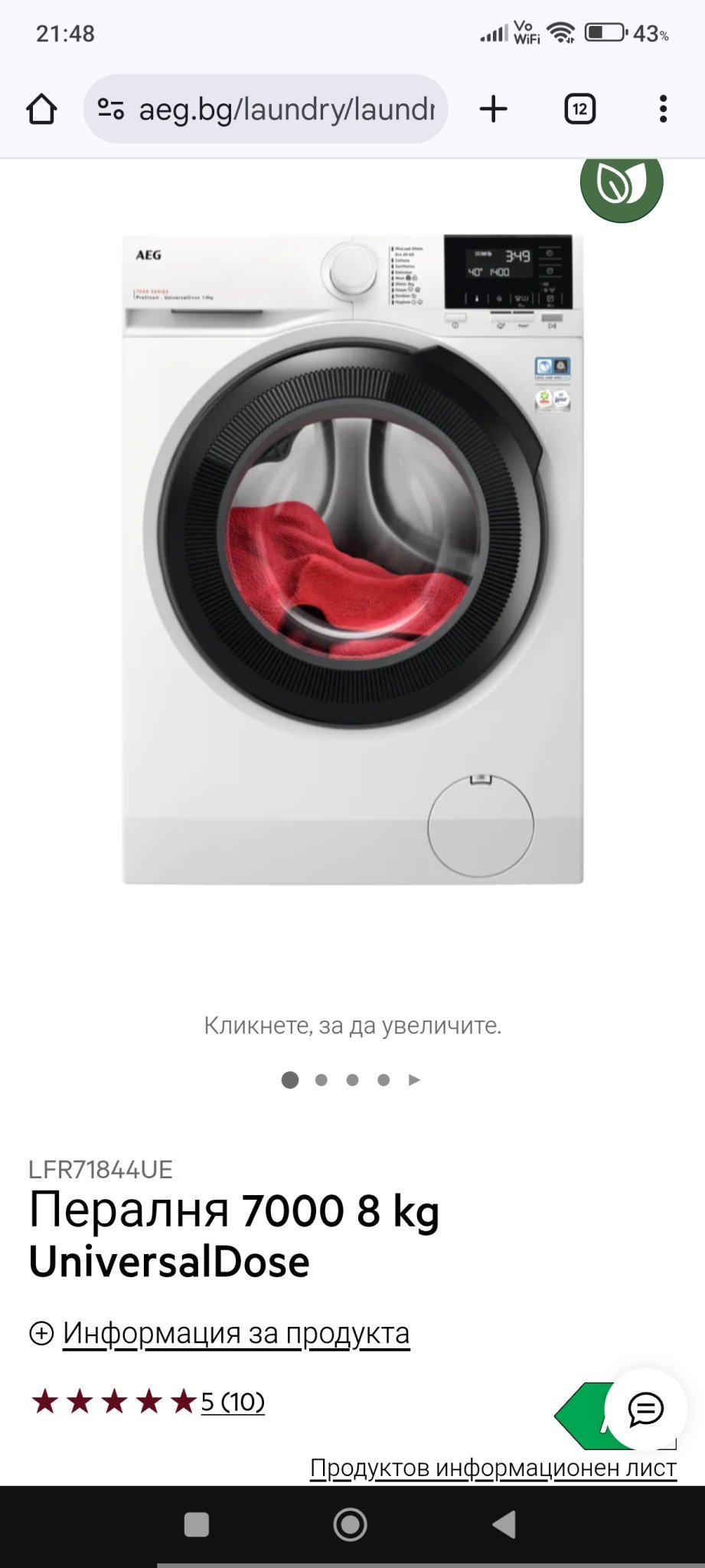
Task: Open the live chat bubble
Action: point(645,1409)
